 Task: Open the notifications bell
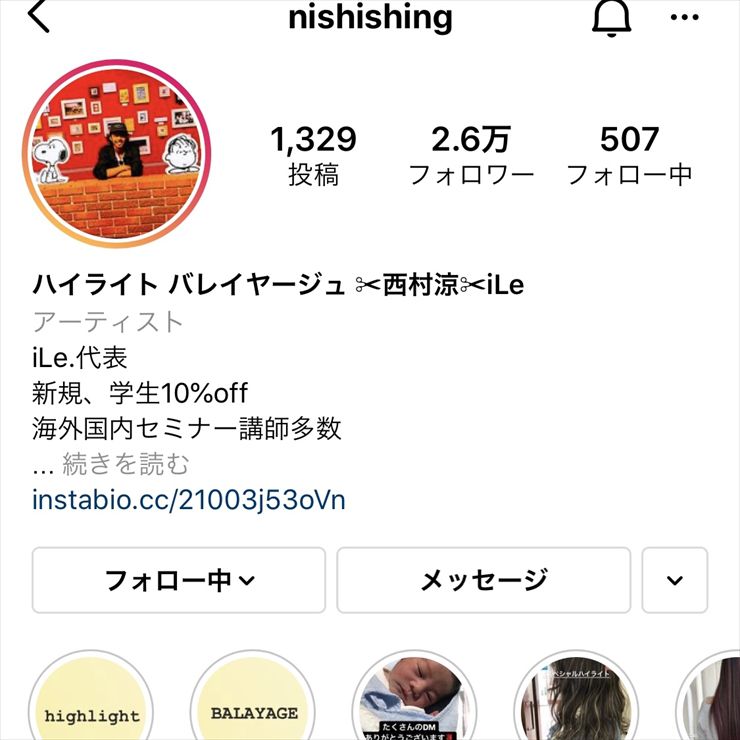pos(612,17)
